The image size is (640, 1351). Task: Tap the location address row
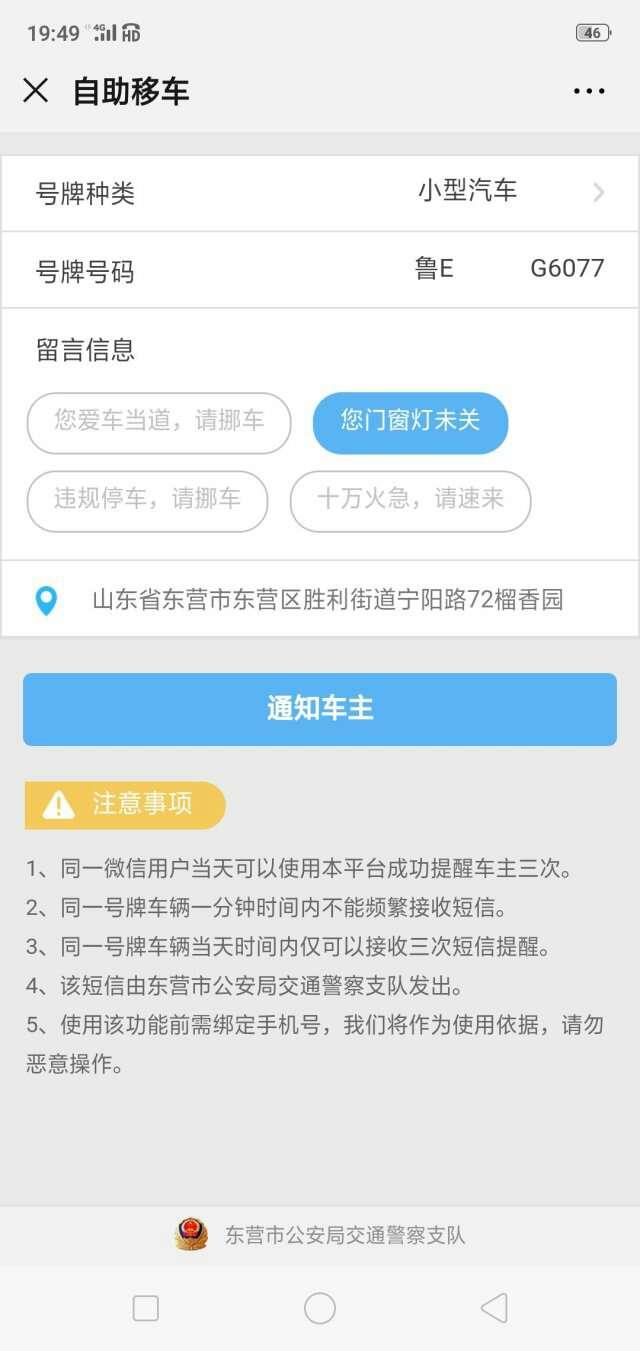tap(320, 599)
